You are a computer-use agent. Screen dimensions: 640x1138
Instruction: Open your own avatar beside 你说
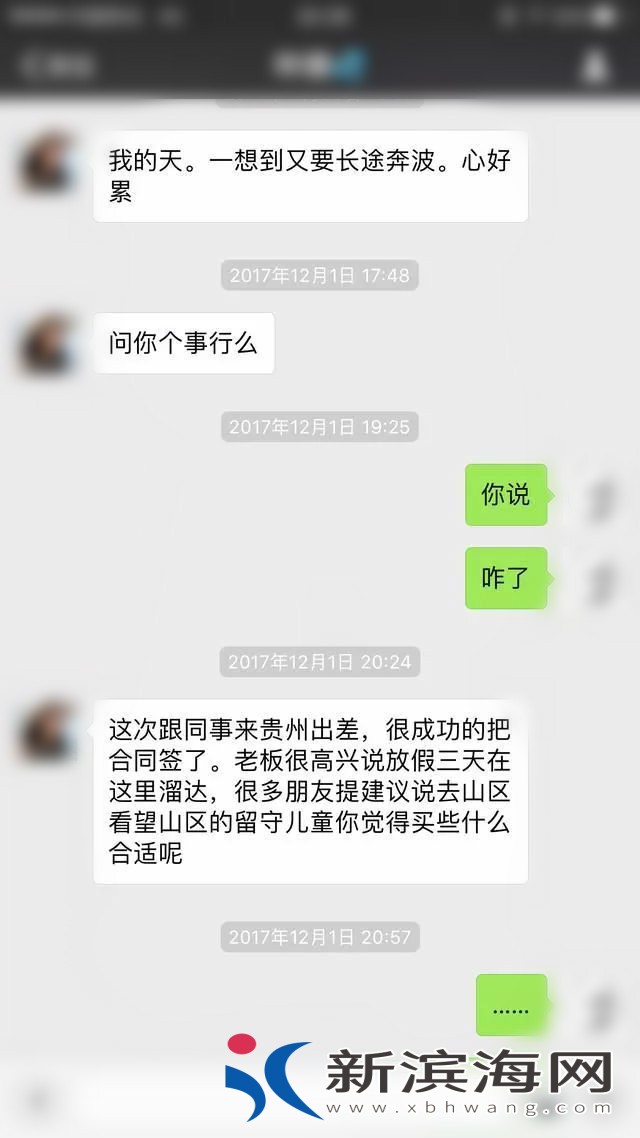tap(598, 496)
